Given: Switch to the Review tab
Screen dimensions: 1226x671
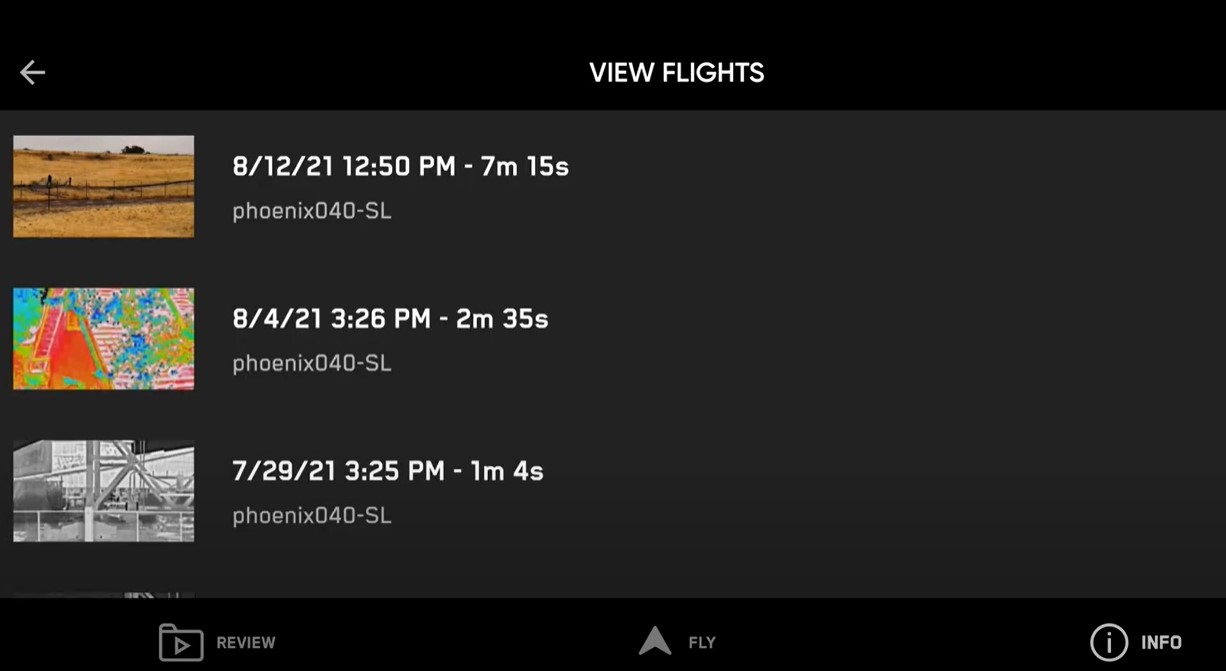Looking at the screenshot, I should 217,642.
